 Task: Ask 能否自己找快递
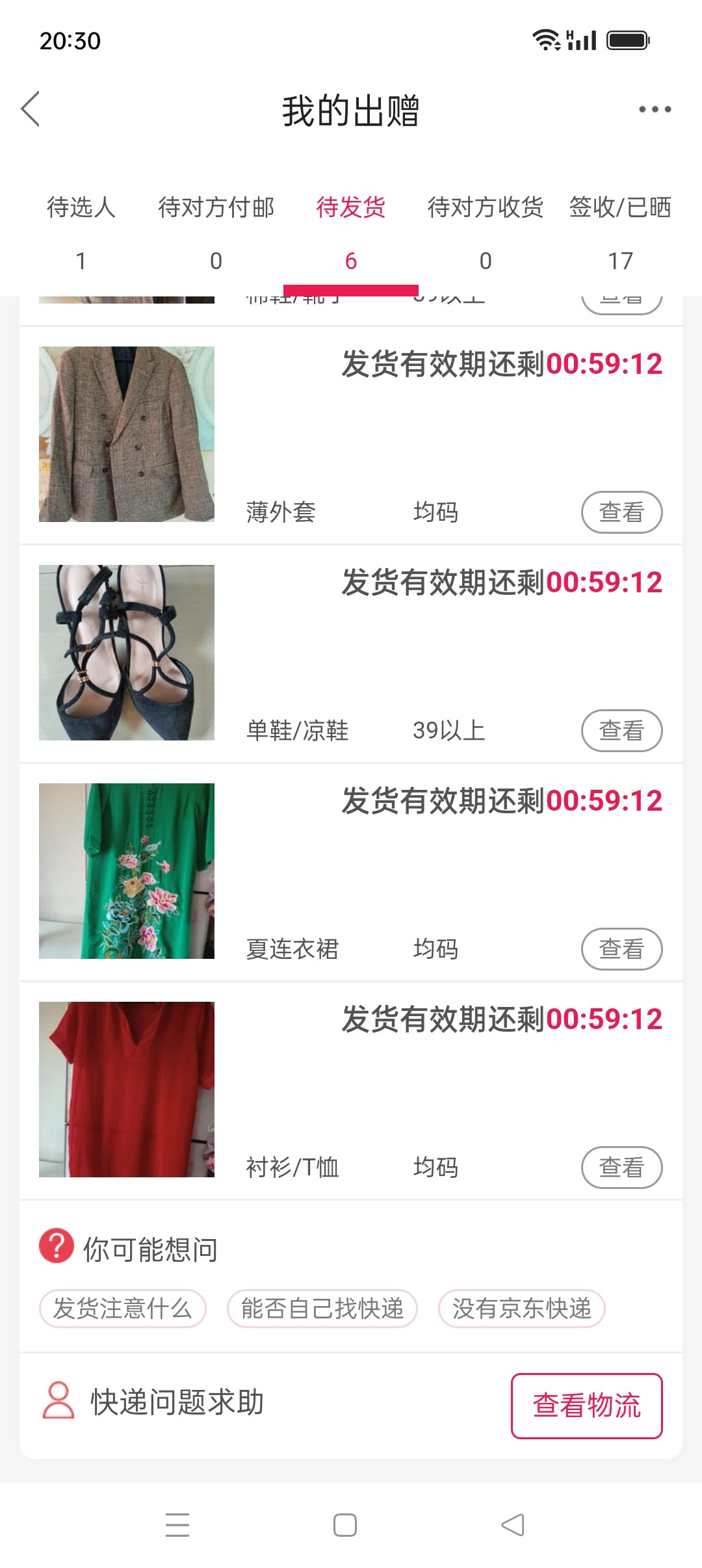(322, 1309)
